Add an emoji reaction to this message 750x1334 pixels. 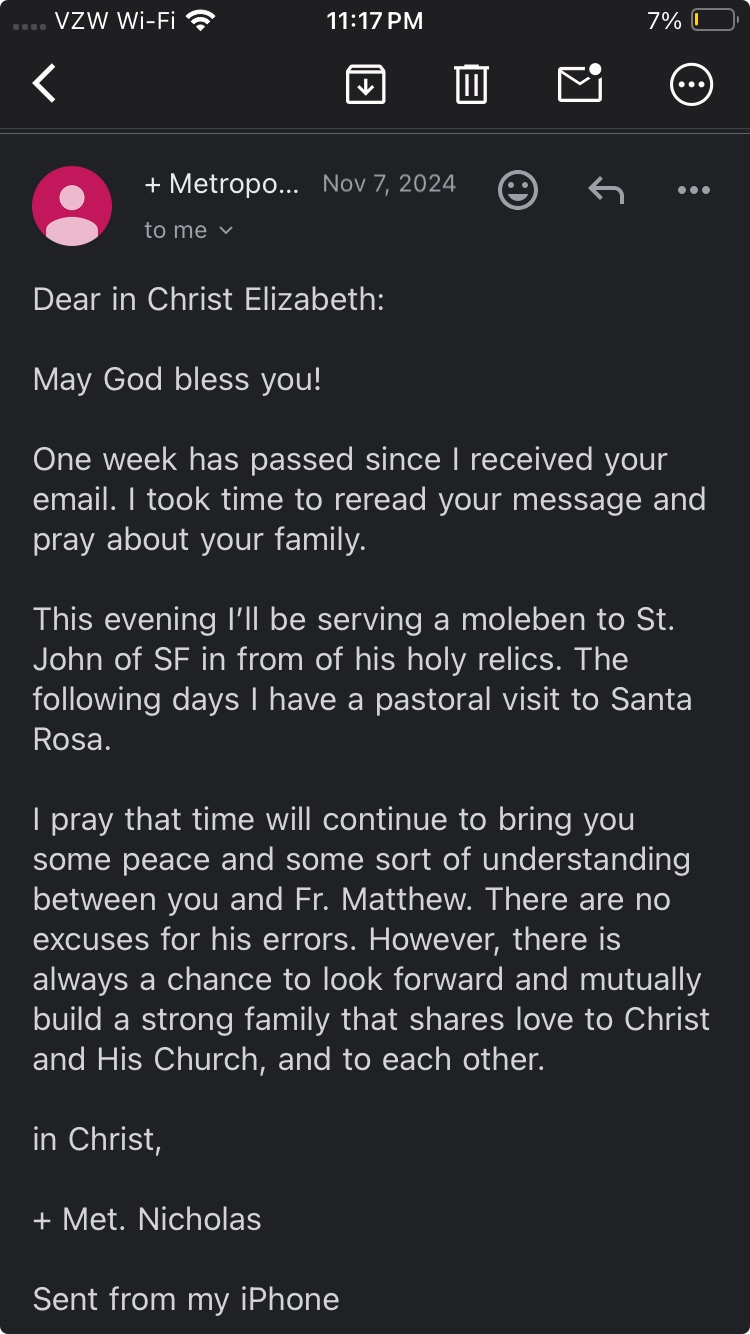[x=518, y=190]
